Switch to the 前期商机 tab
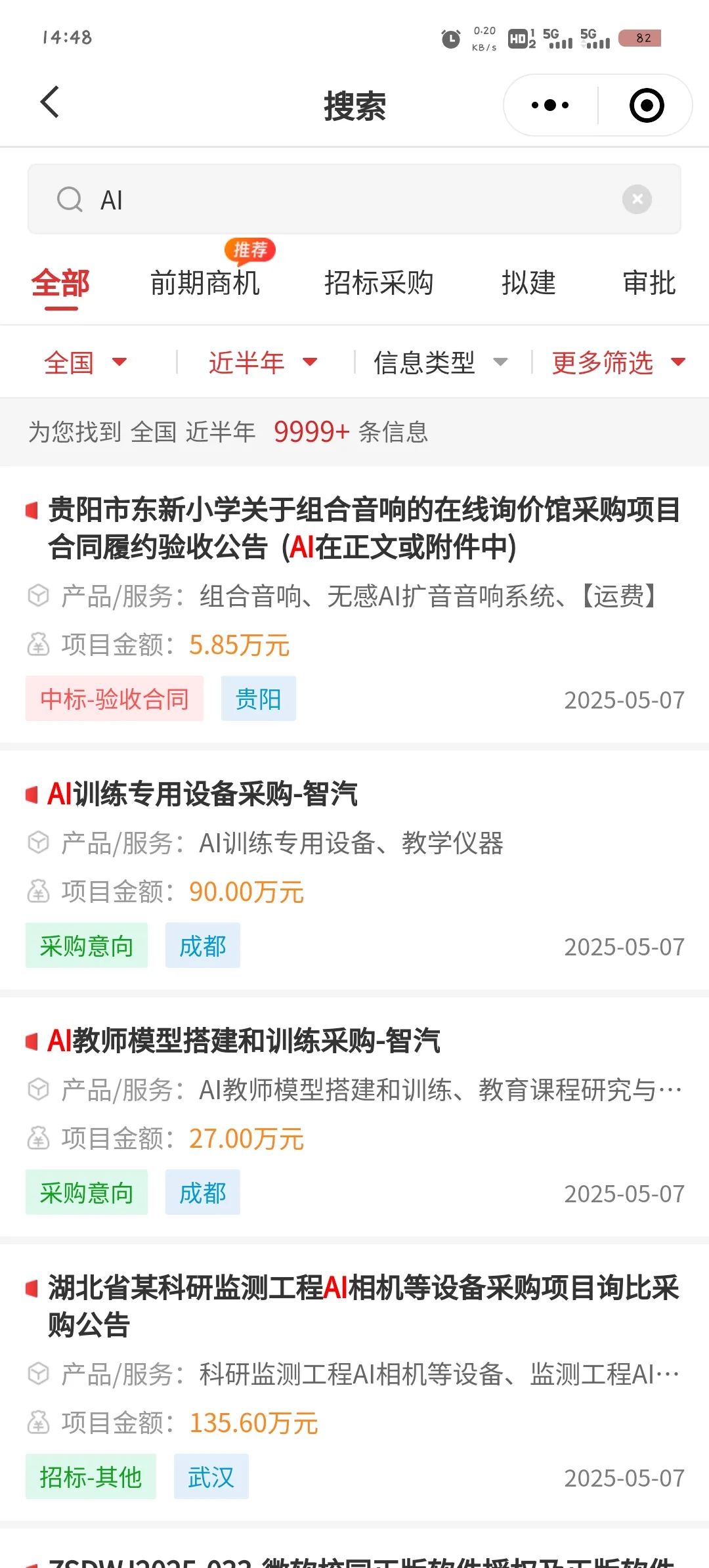 pos(205,283)
